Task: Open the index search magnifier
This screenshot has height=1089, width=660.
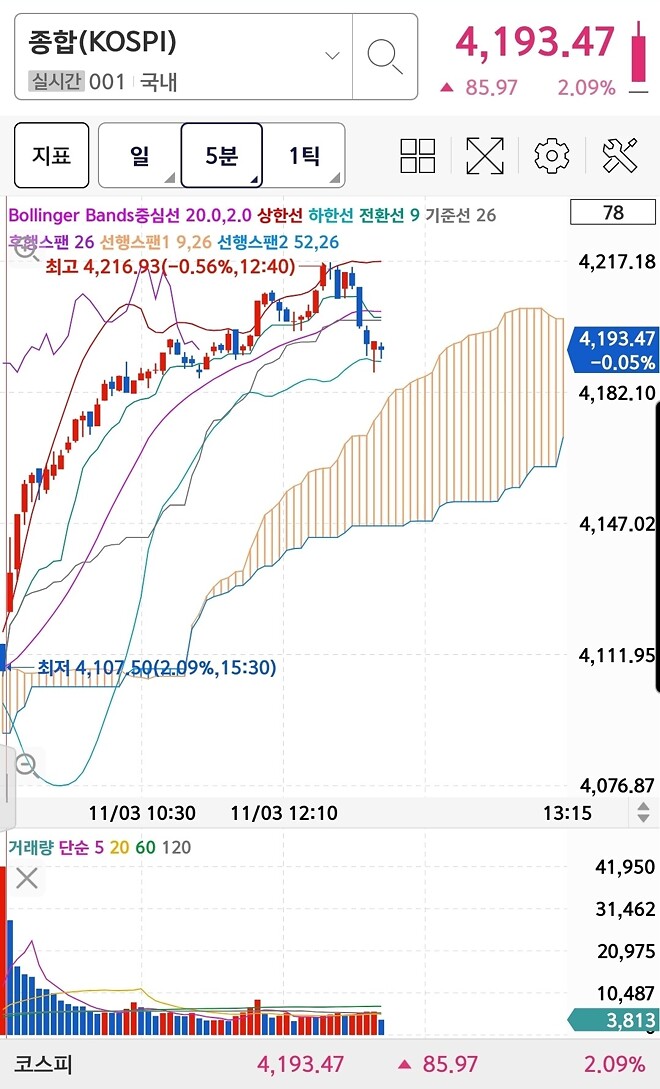Action: point(385,56)
